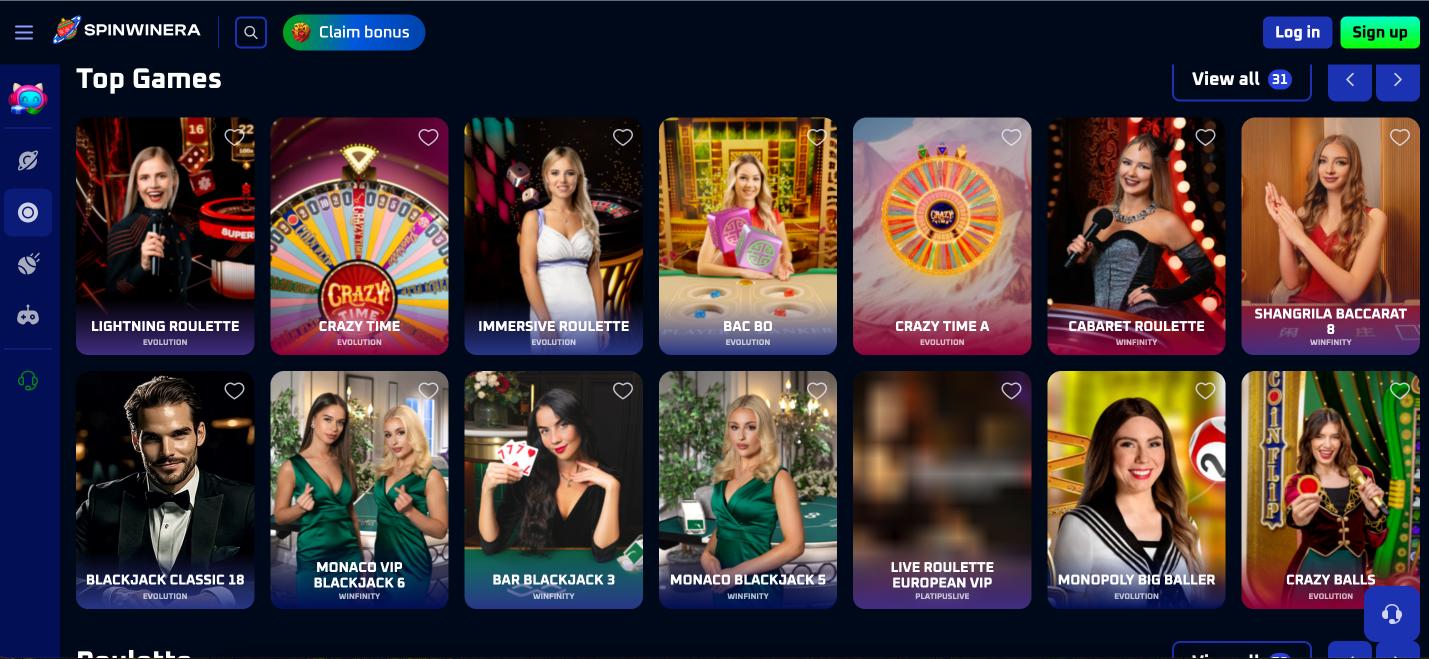1429x659 pixels.
Task: Show next Top Games with right arrow
Action: 1397,80
